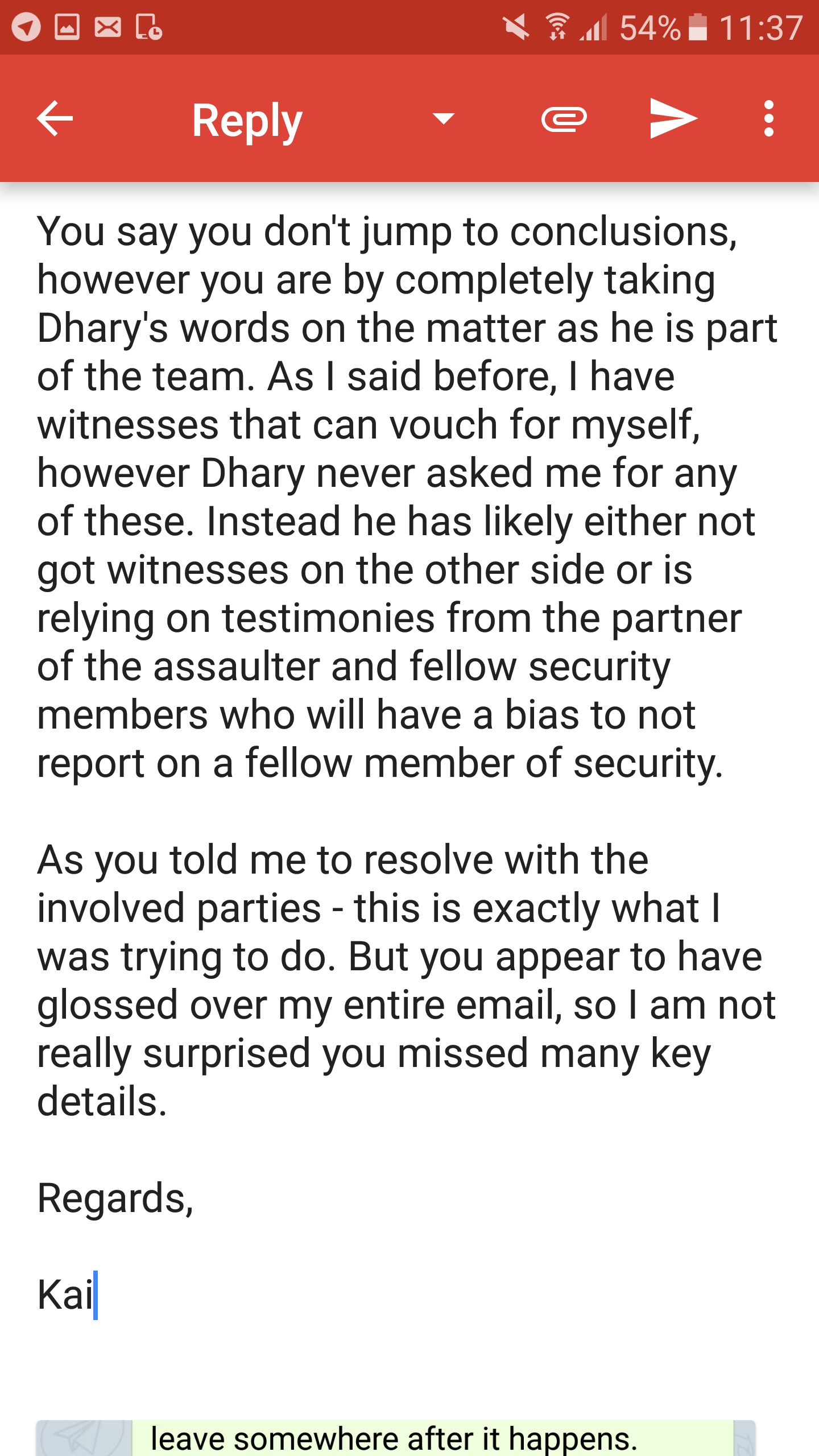Attach a file with the paperclip
819x1456 pixels.
point(564,118)
